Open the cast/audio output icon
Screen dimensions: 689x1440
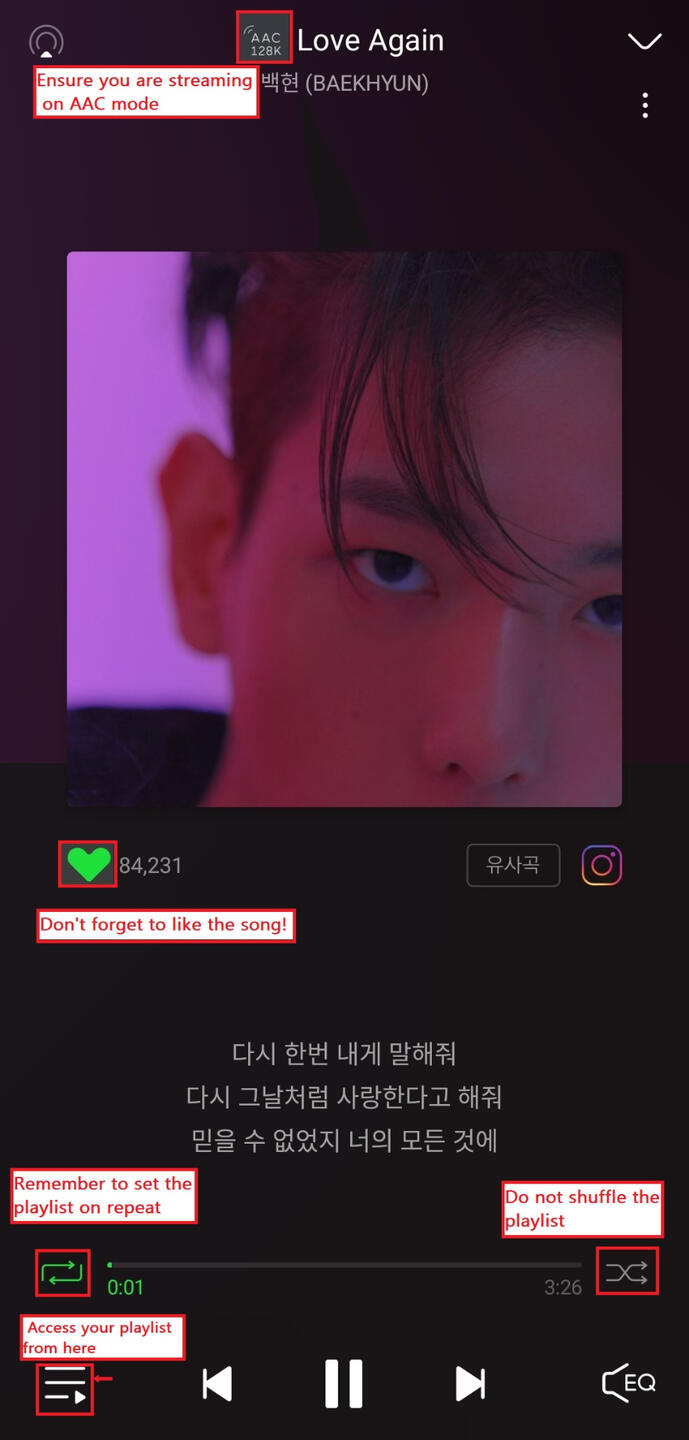[x=46, y=42]
